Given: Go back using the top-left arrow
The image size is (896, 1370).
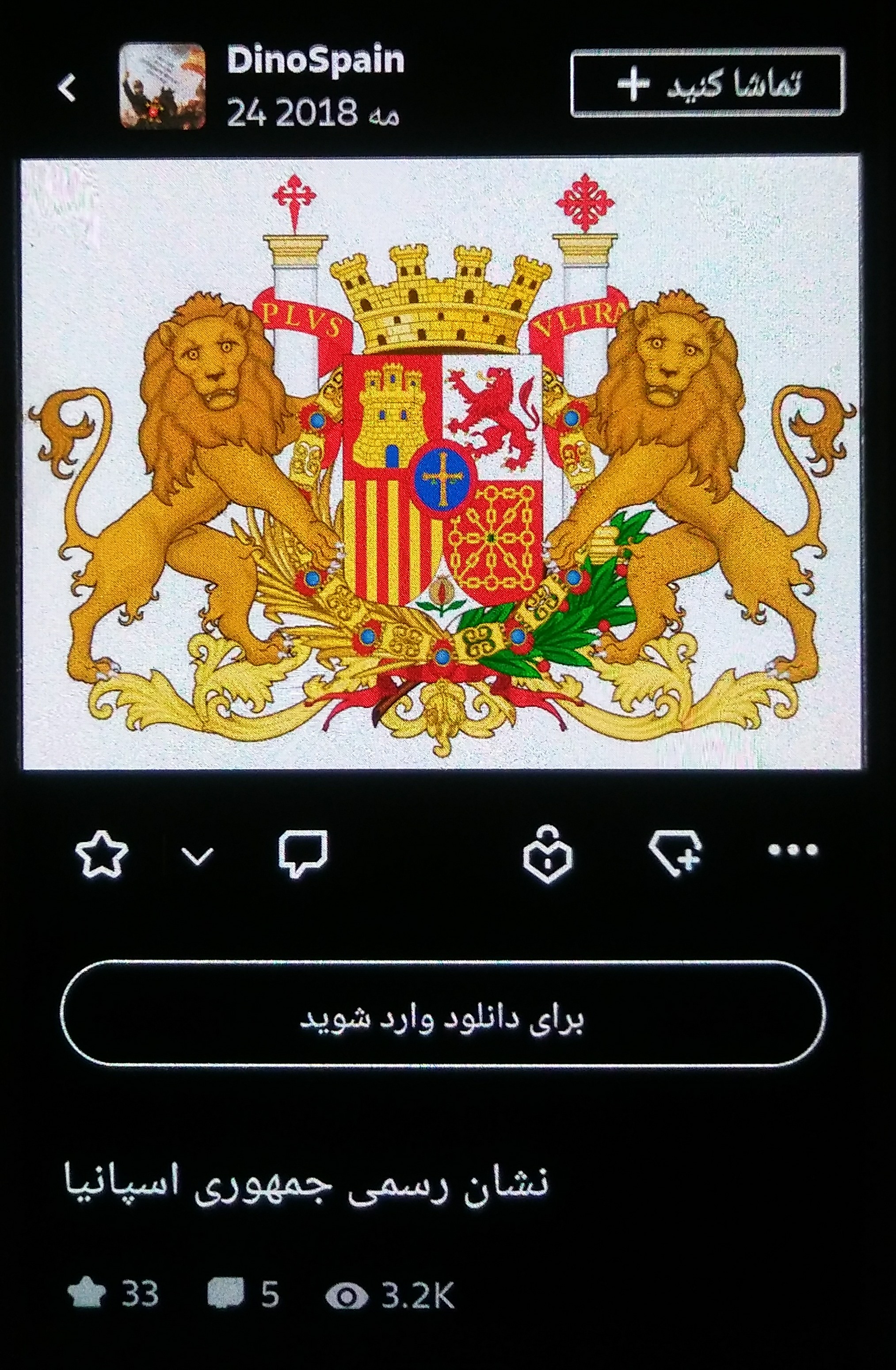Looking at the screenshot, I should [67, 88].
